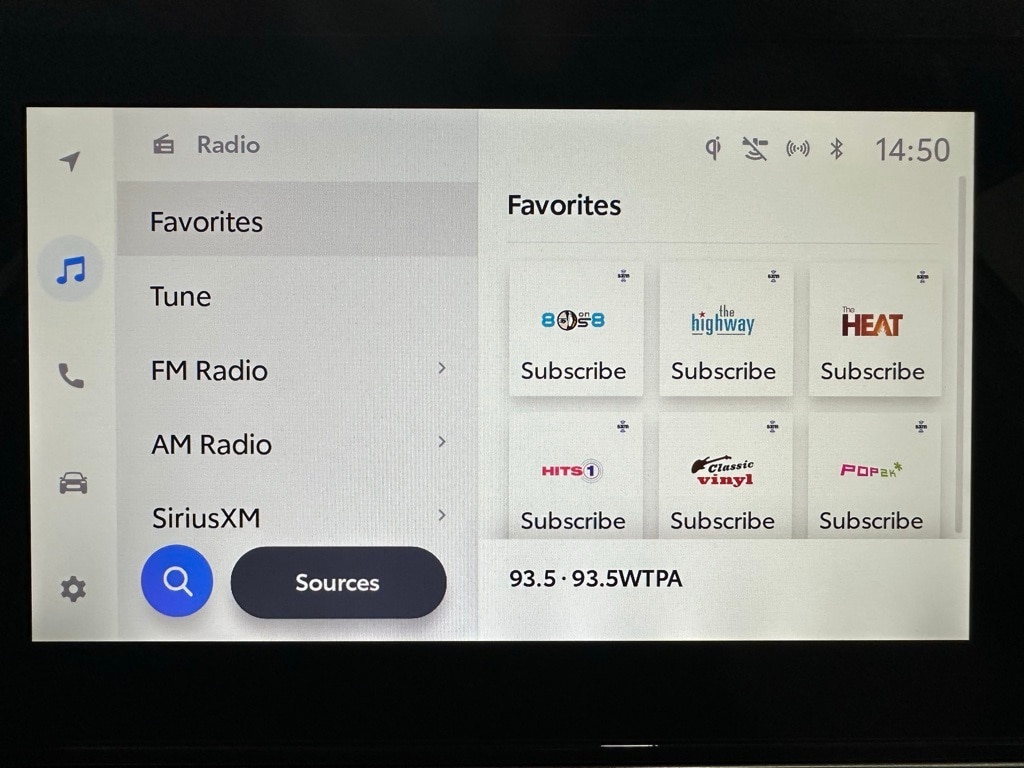Select The Heat favorite tile
The image size is (1024, 768).
pos(873,330)
